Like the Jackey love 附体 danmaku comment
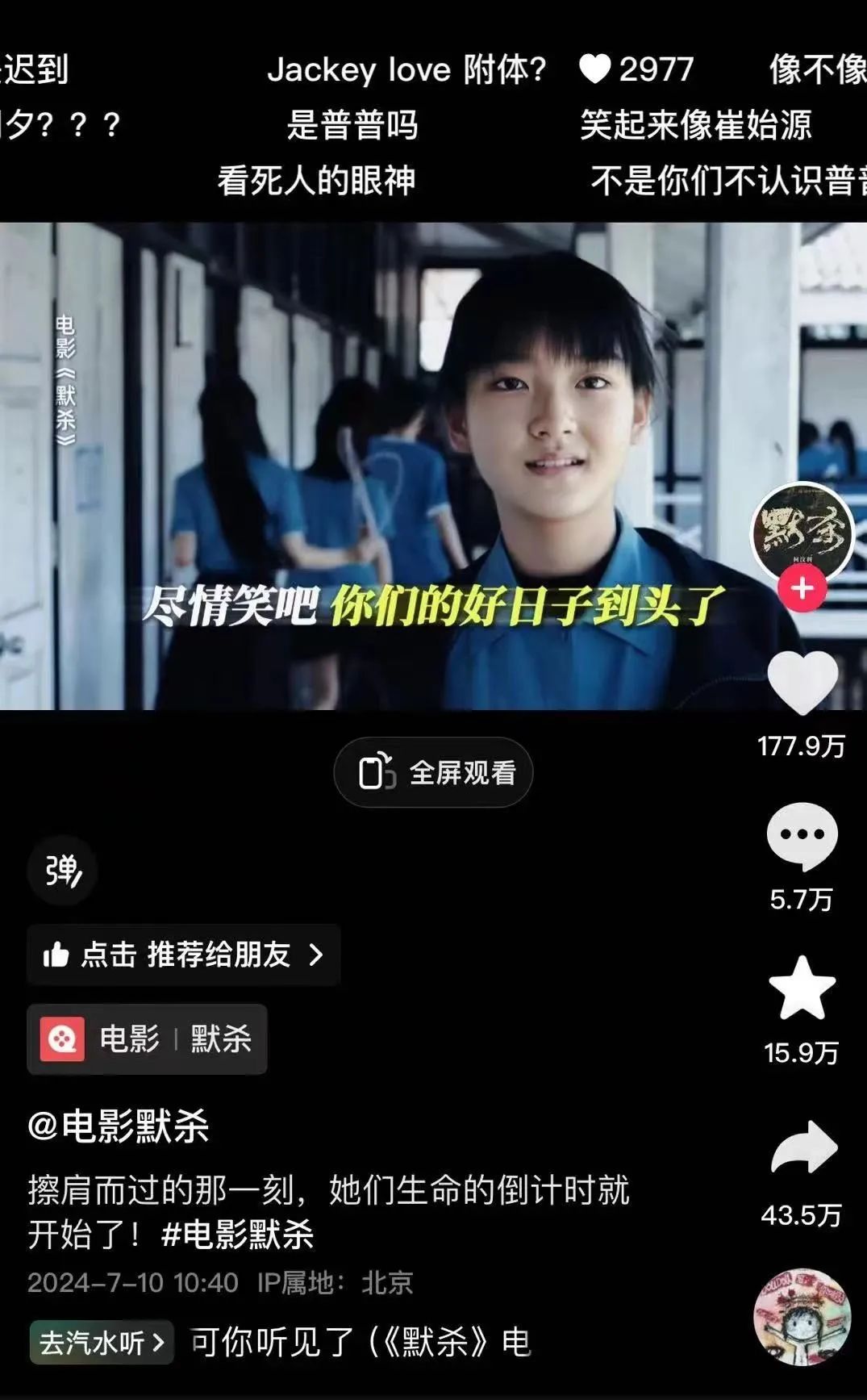The width and height of the screenshot is (867, 1400). (x=597, y=69)
